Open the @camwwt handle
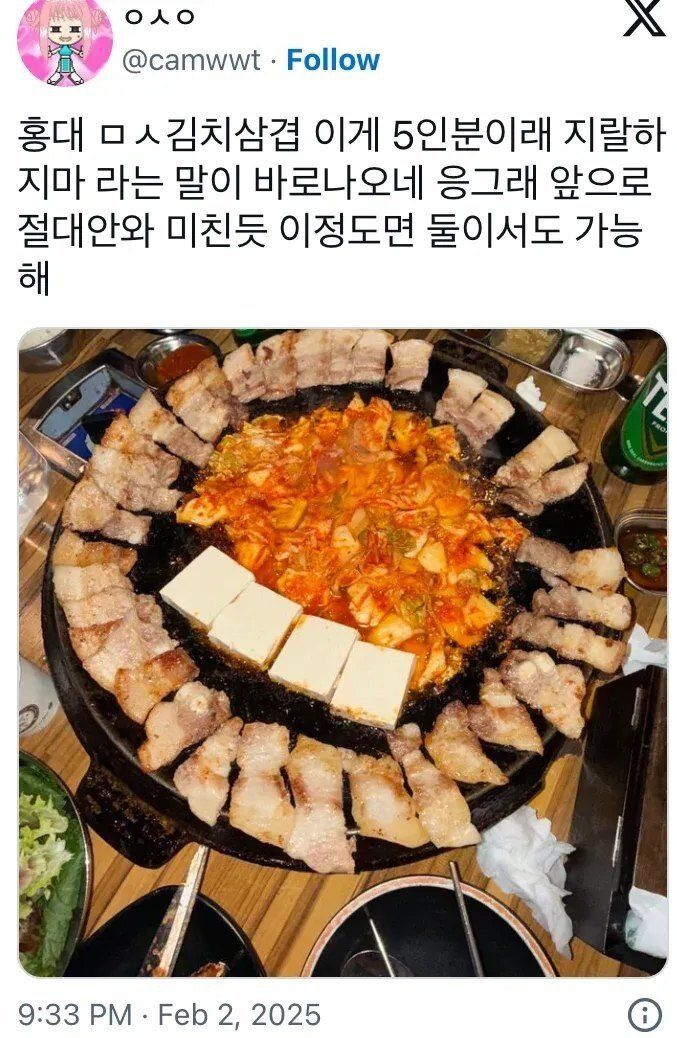Viewport: 677px width, 1038px height. pos(192,60)
